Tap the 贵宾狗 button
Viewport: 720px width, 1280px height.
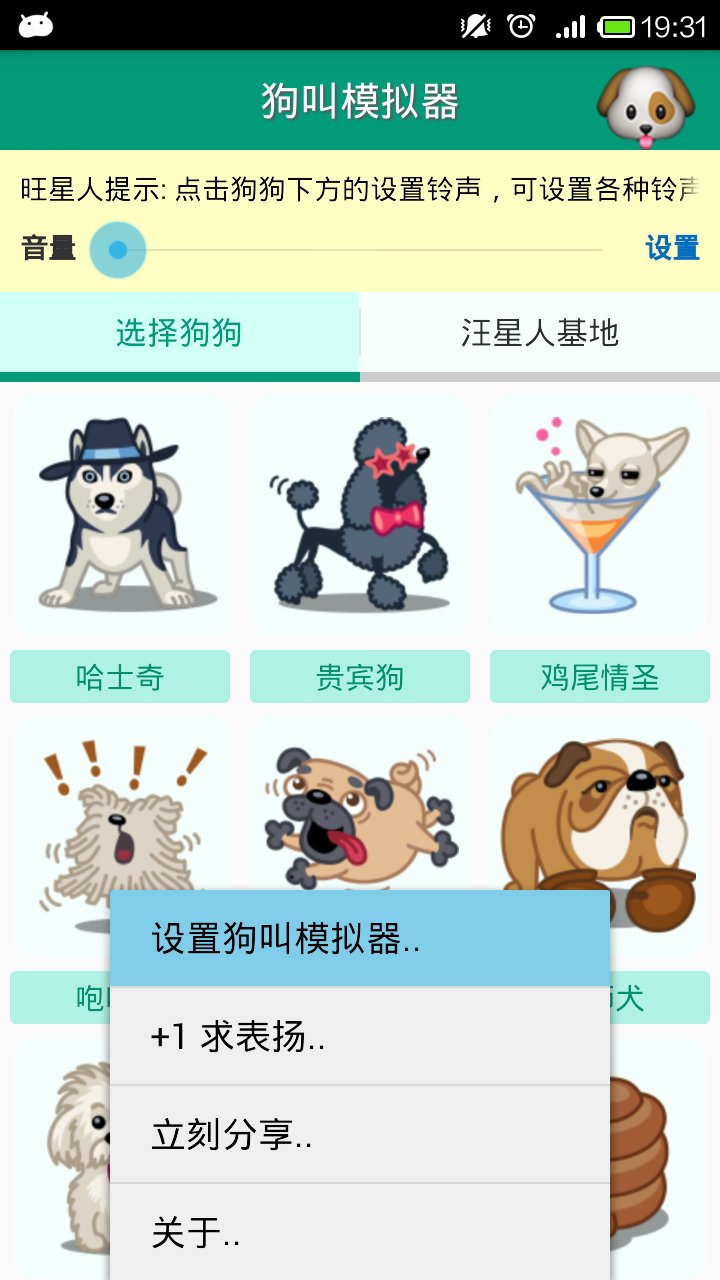pos(360,677)
